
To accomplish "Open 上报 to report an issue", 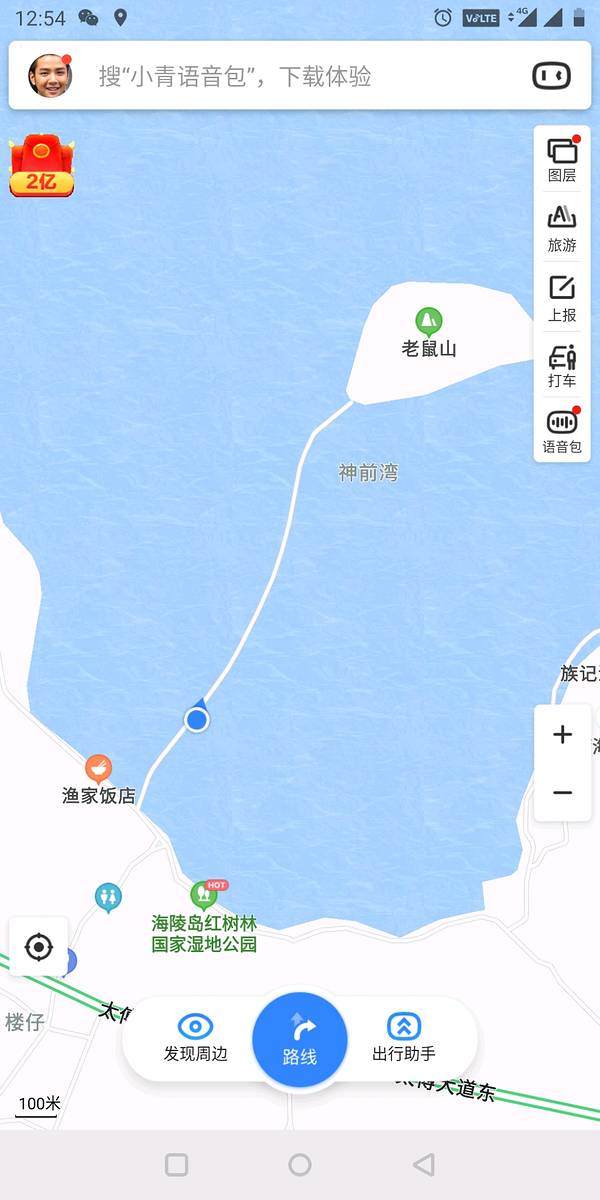I will (562, 297).
